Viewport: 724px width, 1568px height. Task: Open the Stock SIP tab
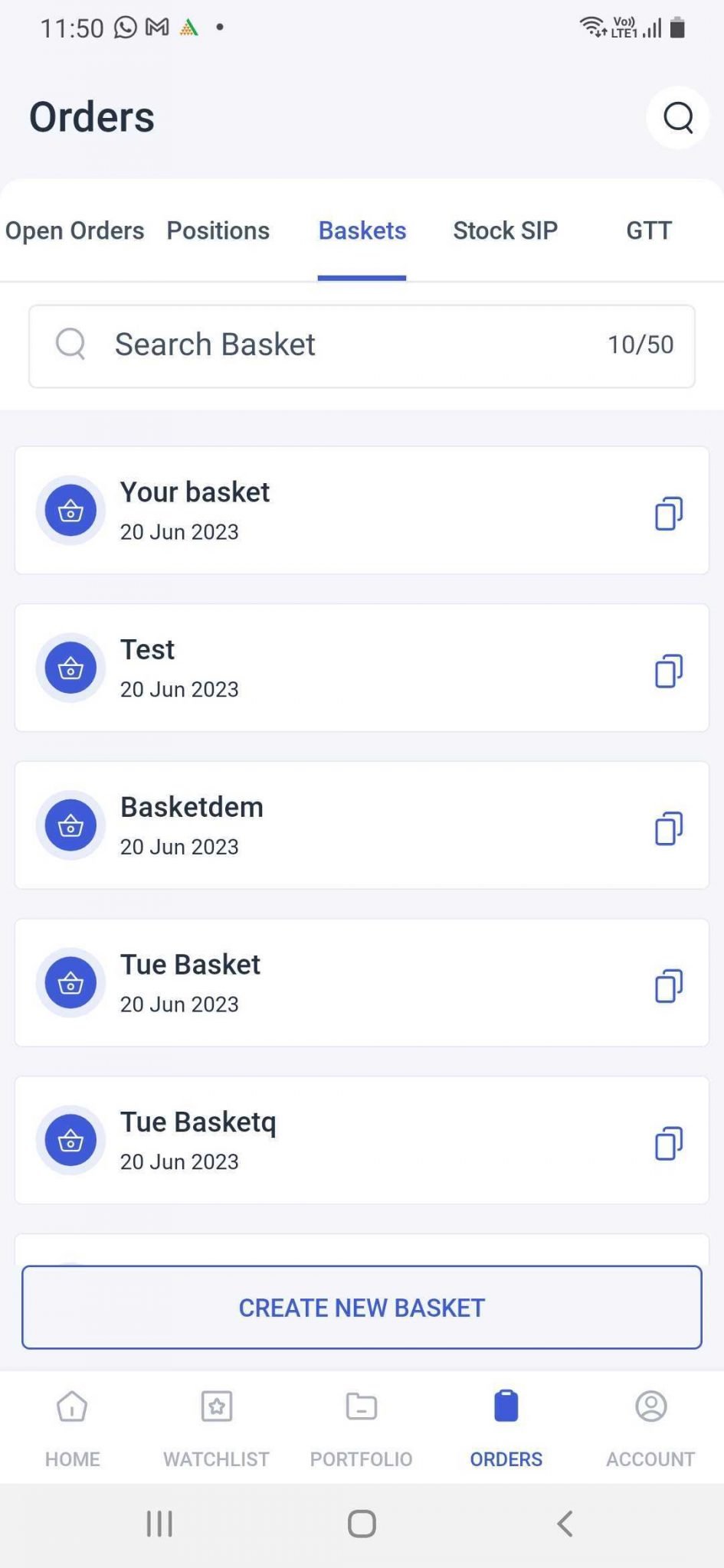504,230
